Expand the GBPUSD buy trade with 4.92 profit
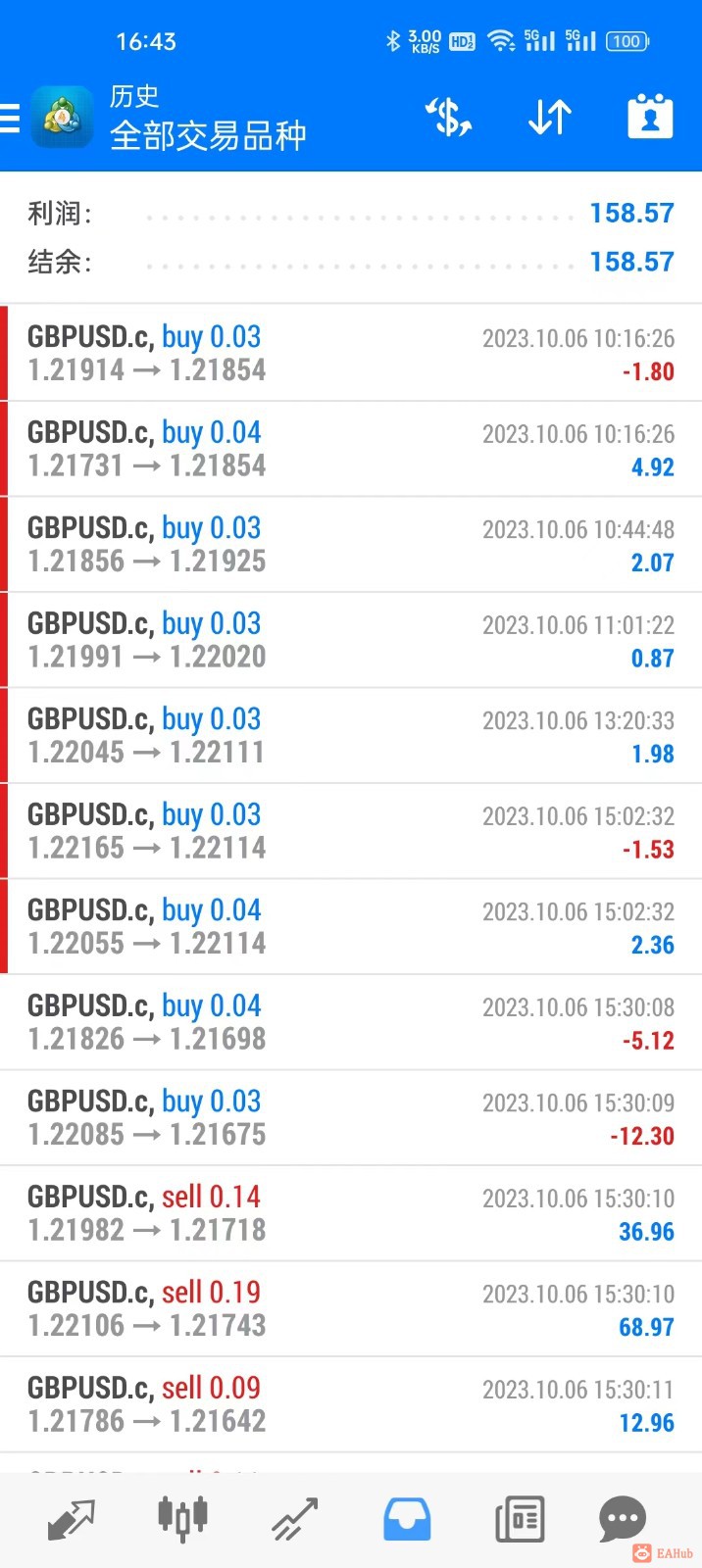The image size is (702, 1568). click(351, 449)
